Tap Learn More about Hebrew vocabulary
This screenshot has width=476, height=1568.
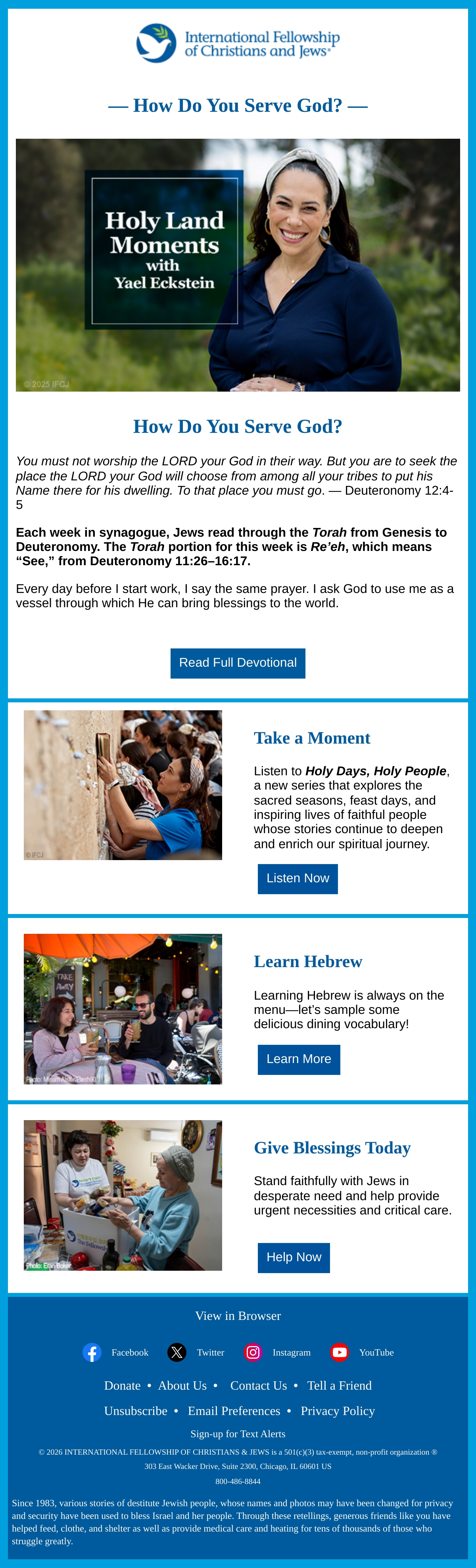point(299,1059)
